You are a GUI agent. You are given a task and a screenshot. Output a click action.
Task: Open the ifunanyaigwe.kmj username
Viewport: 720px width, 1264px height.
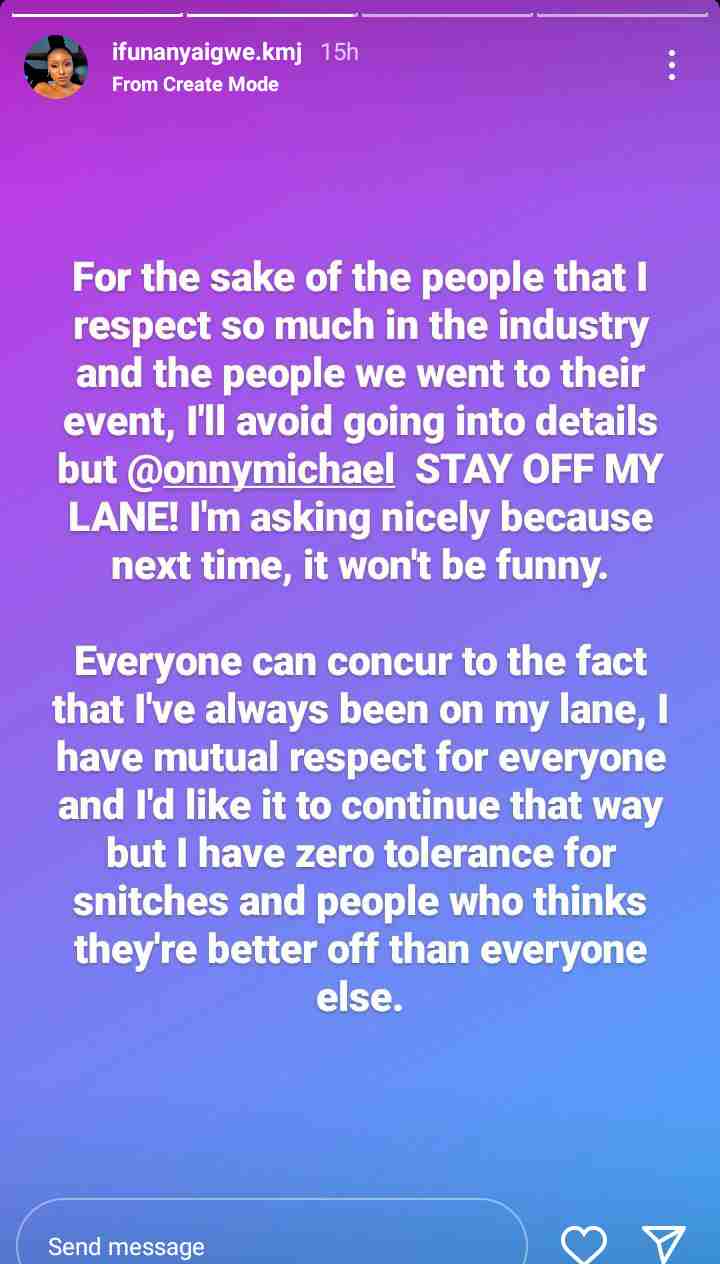tap(207, 52)
